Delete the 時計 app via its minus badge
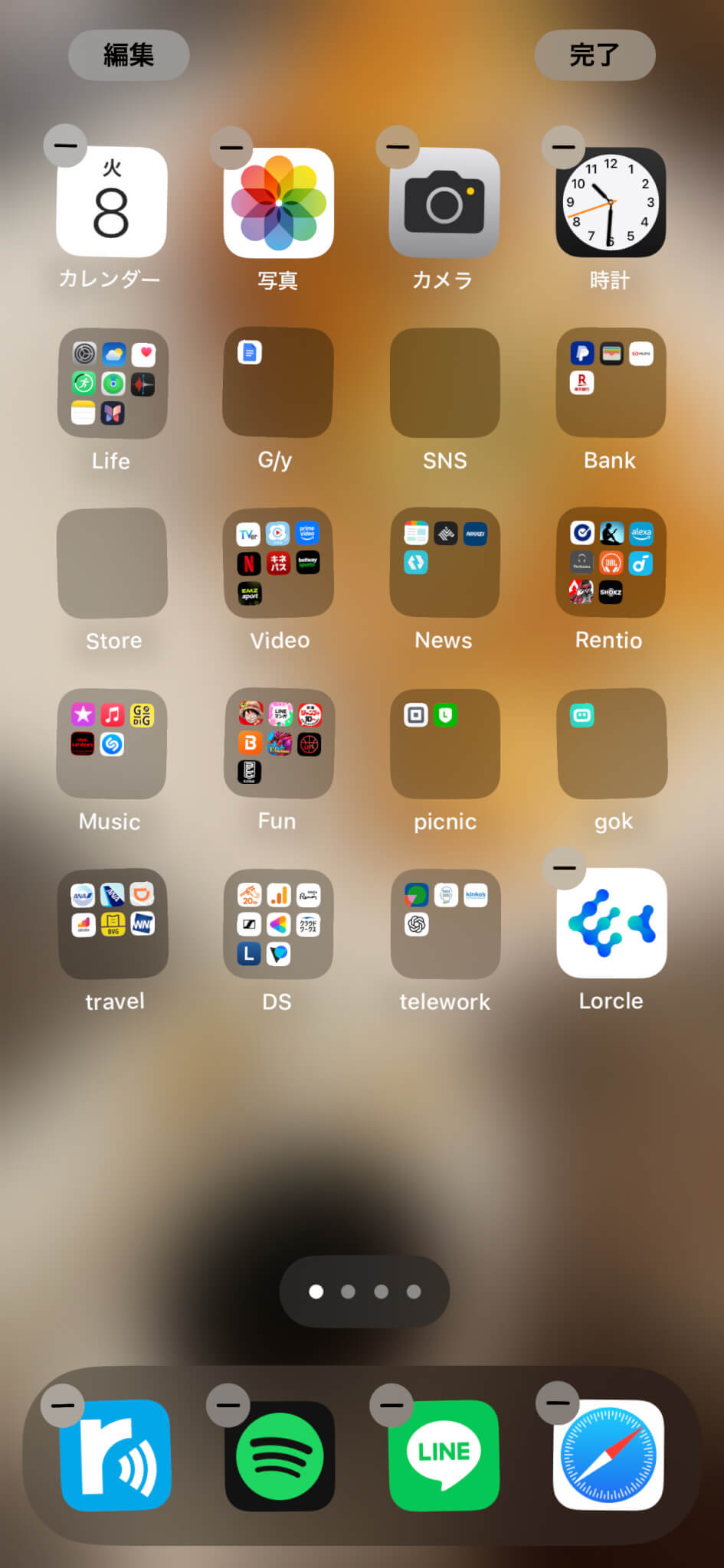The width and height of the screenshot is (724, 1568). click(x=563, y=146)
